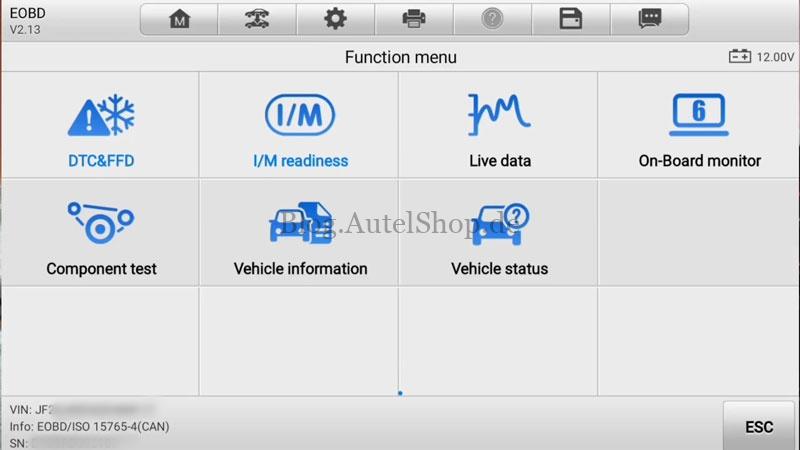Tap the ESC button to exit
The width and height of the screenshot is (800, 450).
coord(759,427)
